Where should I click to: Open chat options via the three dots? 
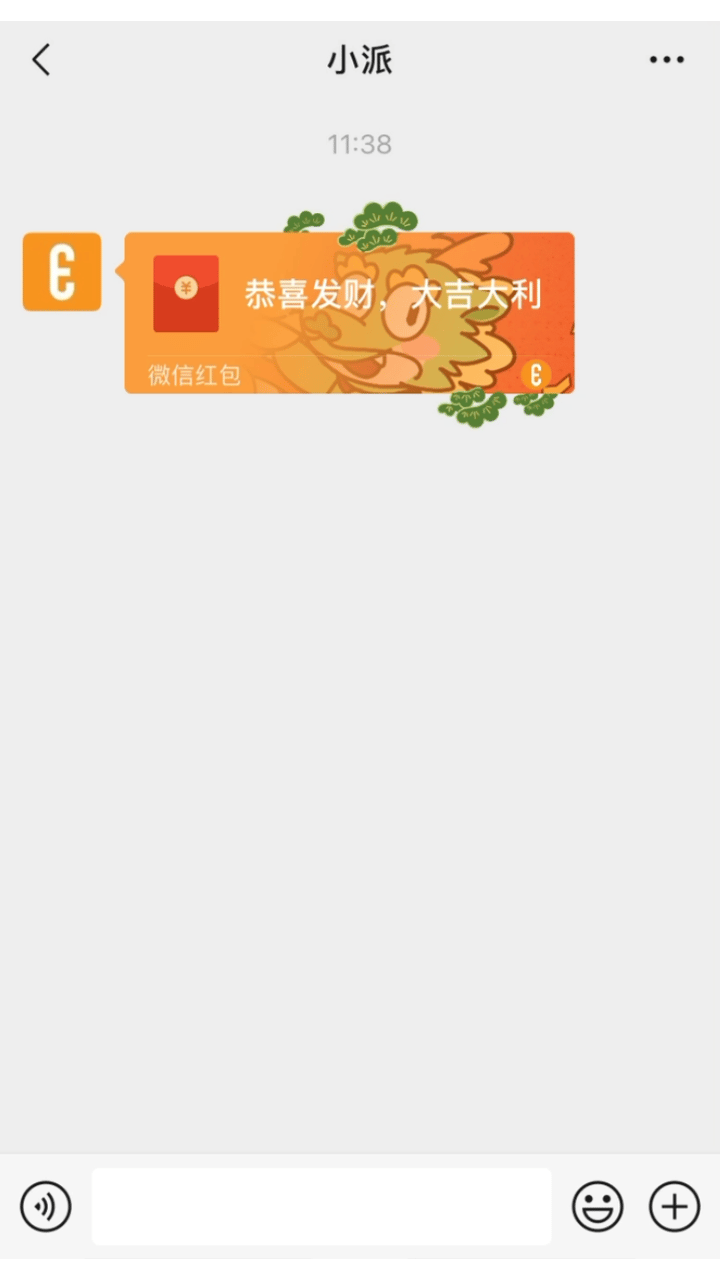[x=666, y=59]
